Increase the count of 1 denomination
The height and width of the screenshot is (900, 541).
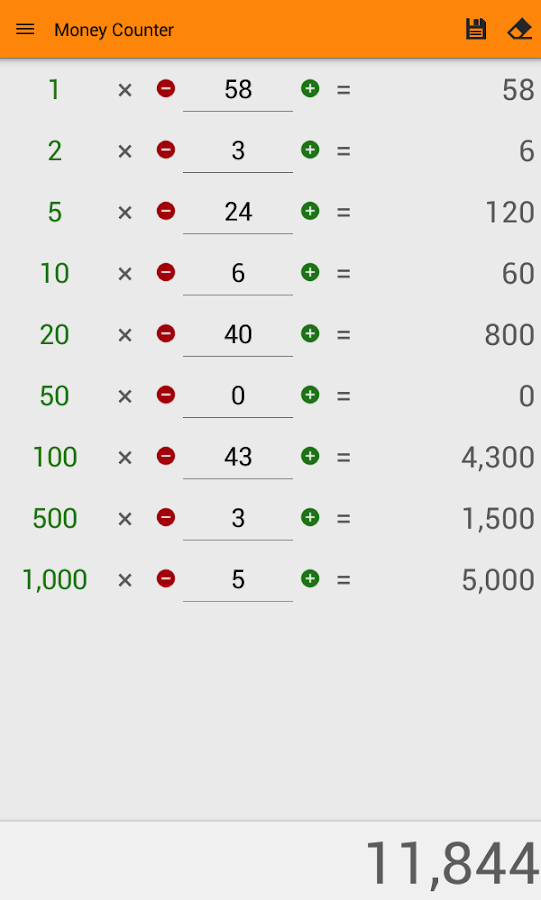(x=310, y=88)
